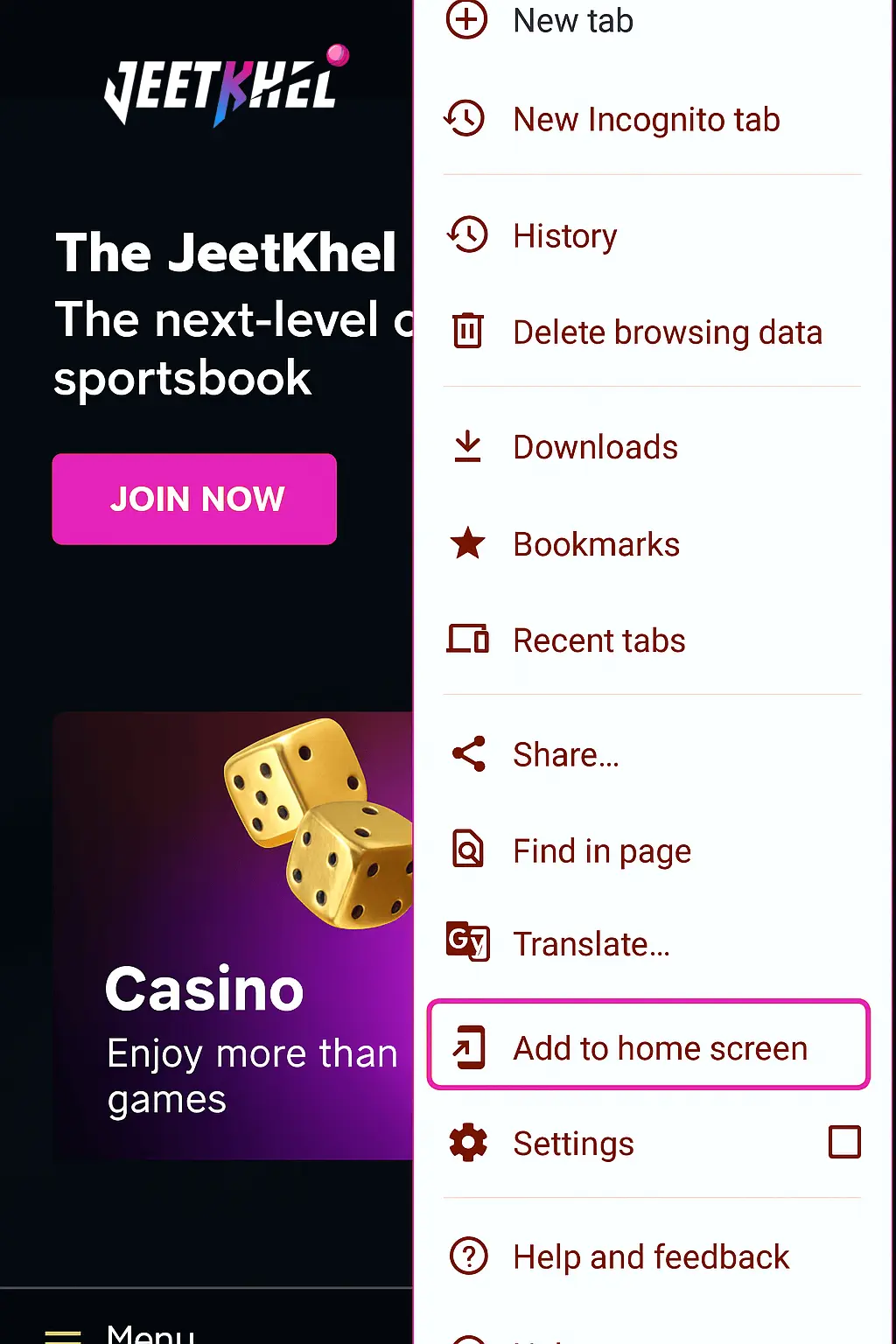
Task: Show Recent tabs
Action: point(598,640)
